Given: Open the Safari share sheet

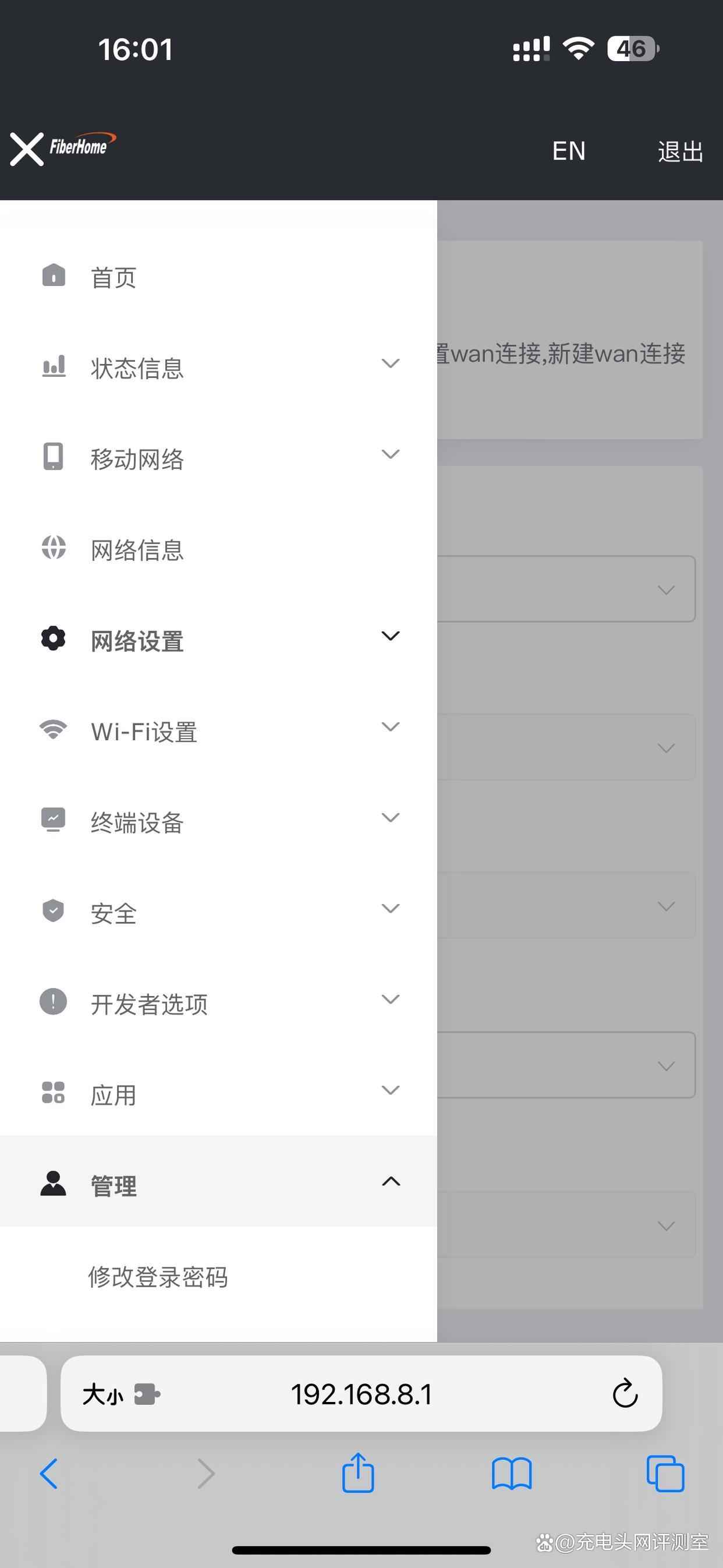Looking at the screenshot, I should click(x=358, y=1472).
